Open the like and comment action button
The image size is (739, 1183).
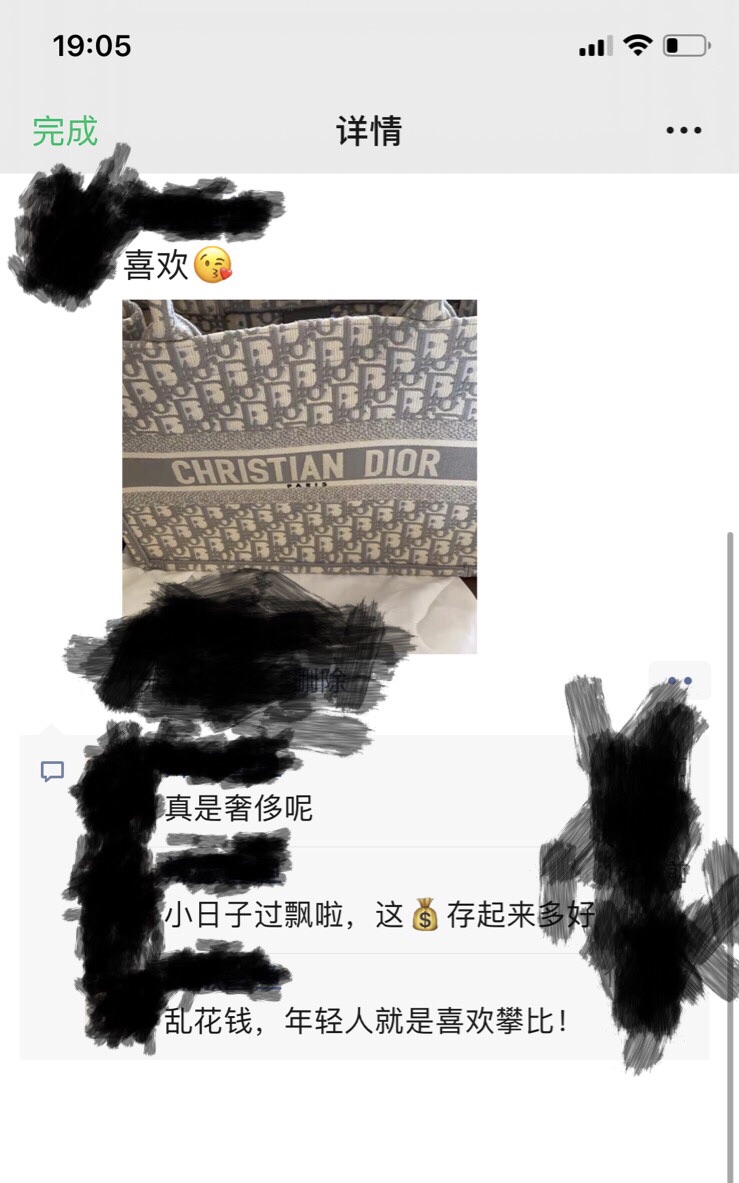680,681
